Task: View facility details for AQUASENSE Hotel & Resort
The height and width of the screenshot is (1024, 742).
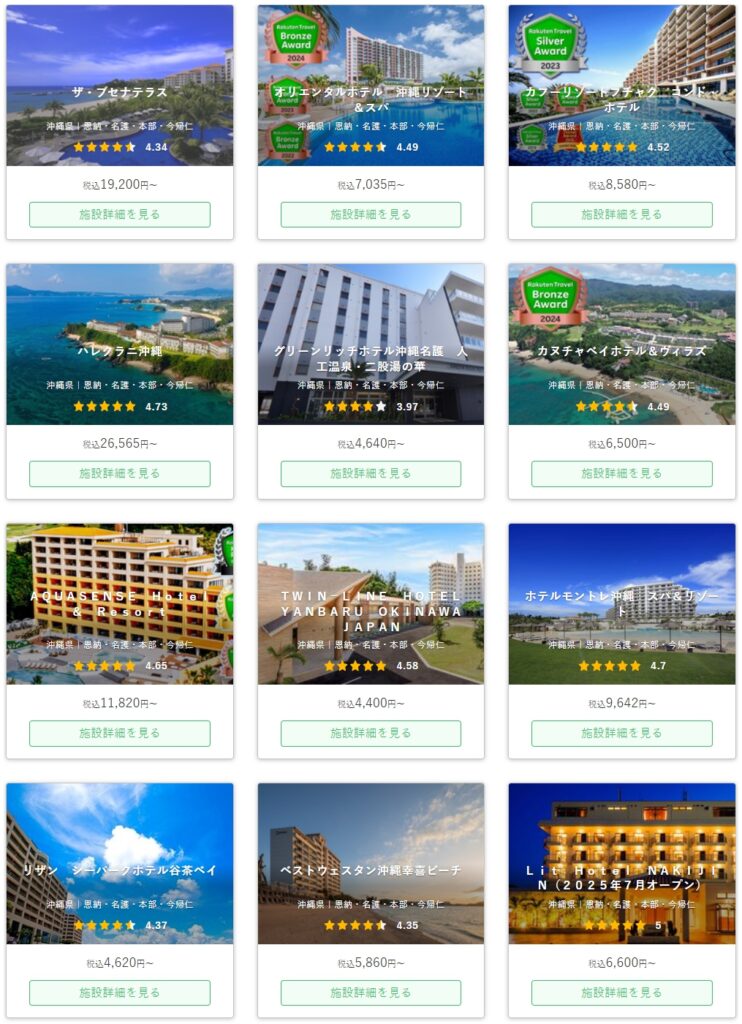Action: pos(119,733)
